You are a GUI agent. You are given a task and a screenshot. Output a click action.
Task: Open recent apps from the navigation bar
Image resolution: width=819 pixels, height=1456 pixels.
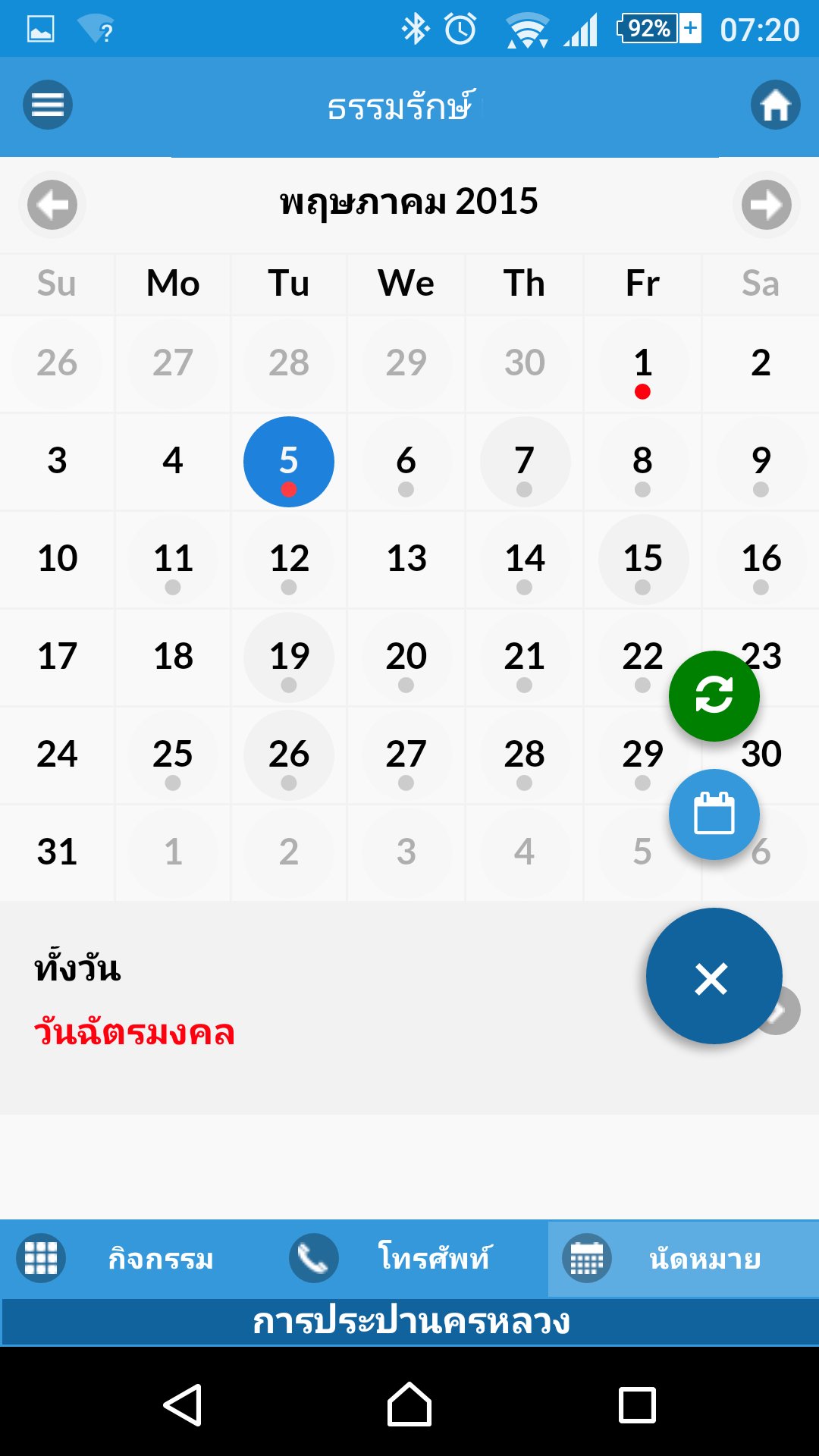637,1405
